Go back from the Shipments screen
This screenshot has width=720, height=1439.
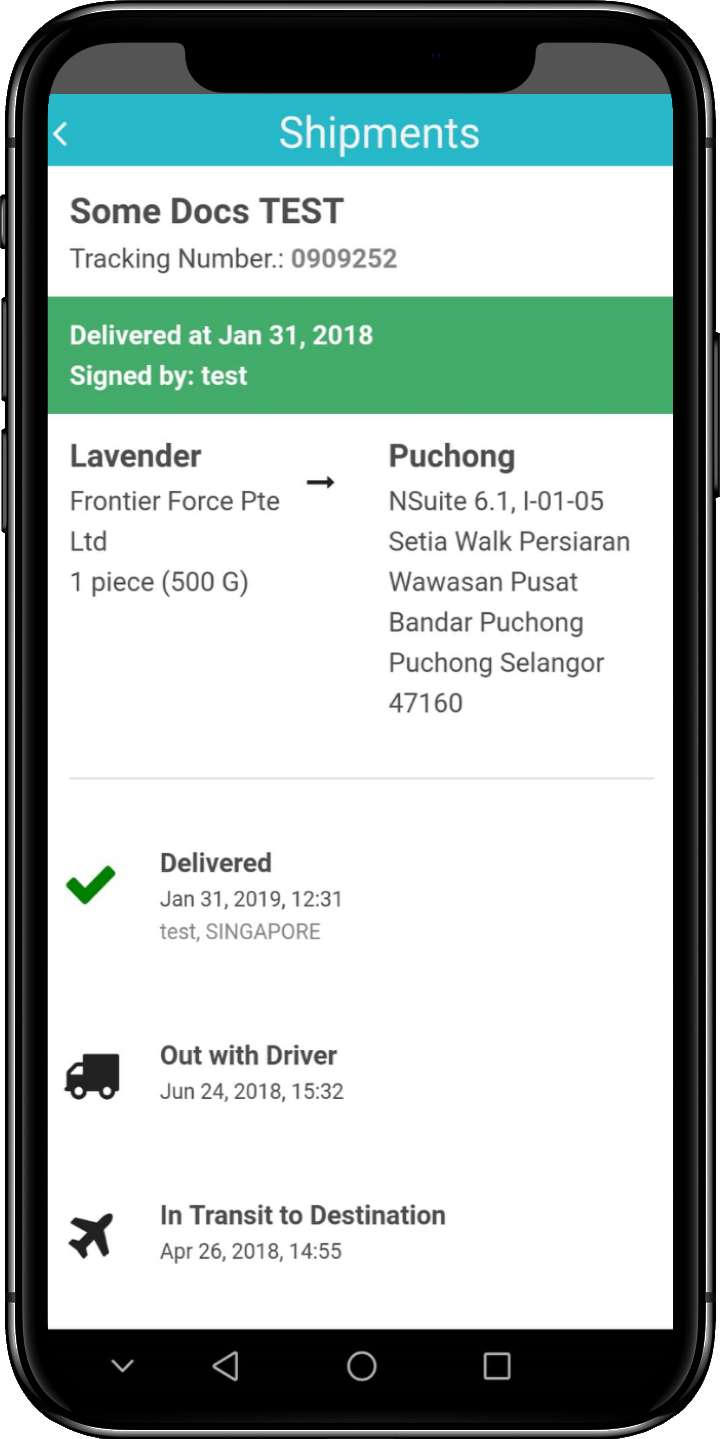tap(61, 134)
